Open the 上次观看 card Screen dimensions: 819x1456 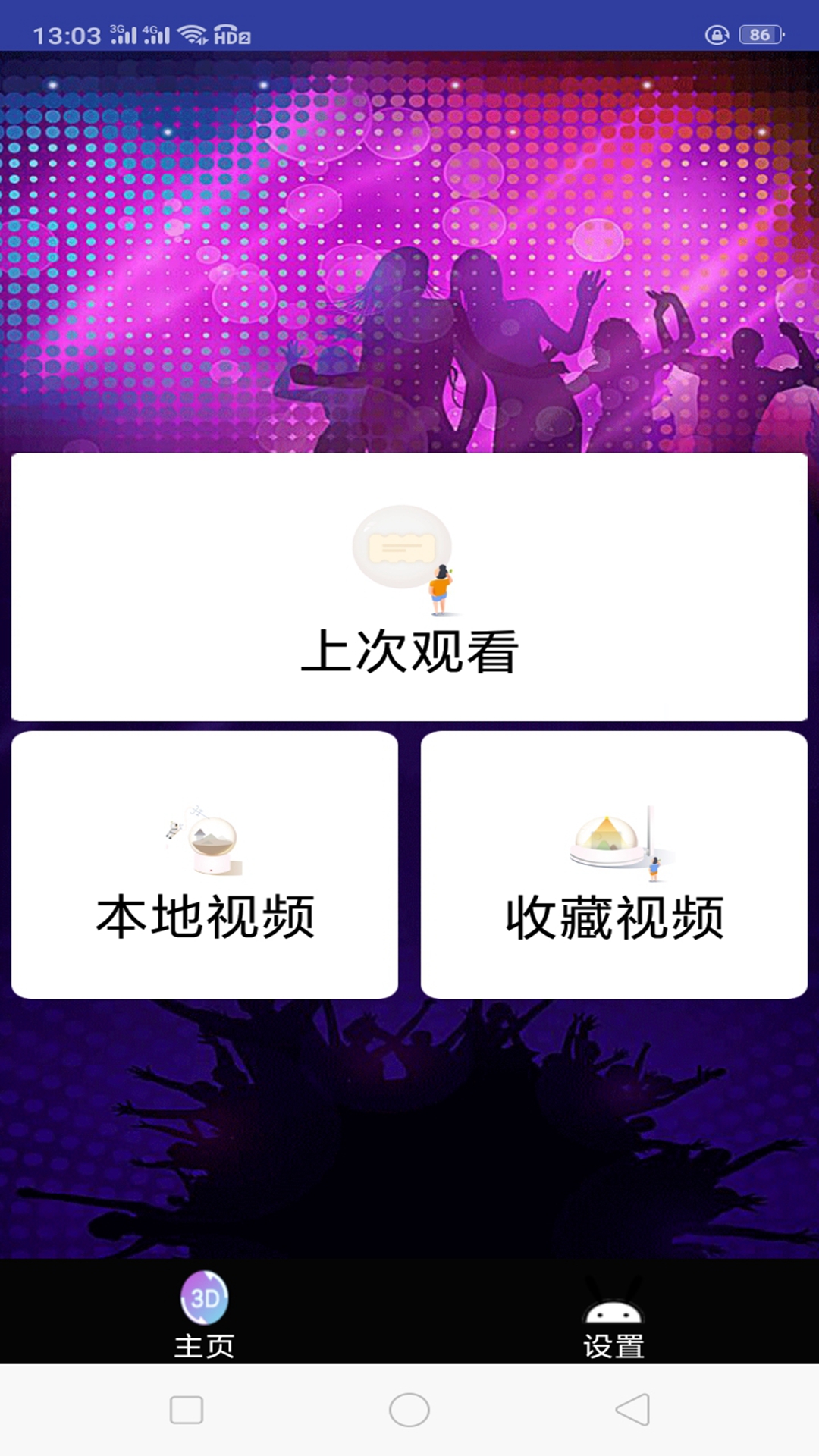409,588
